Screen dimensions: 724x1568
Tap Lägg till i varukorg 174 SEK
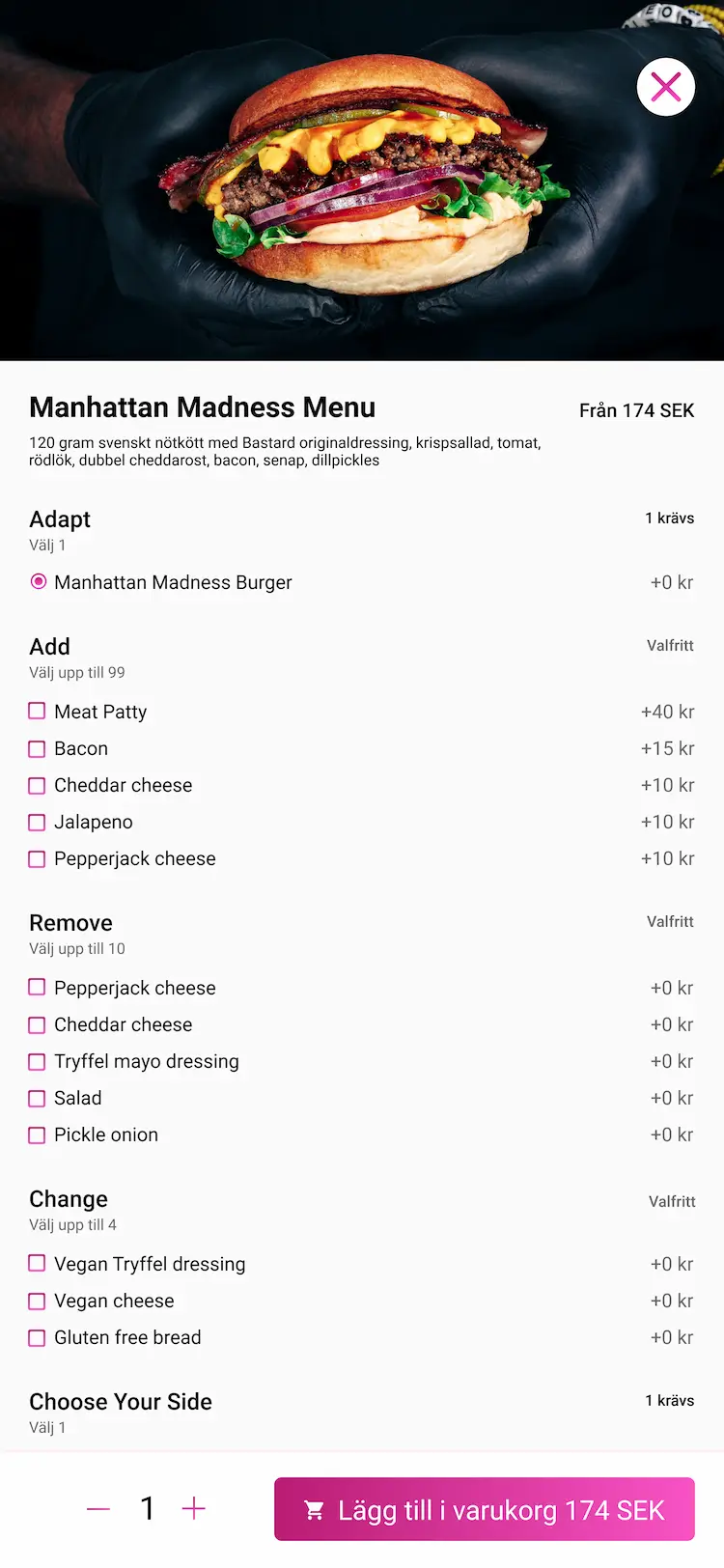(485, 1509)
